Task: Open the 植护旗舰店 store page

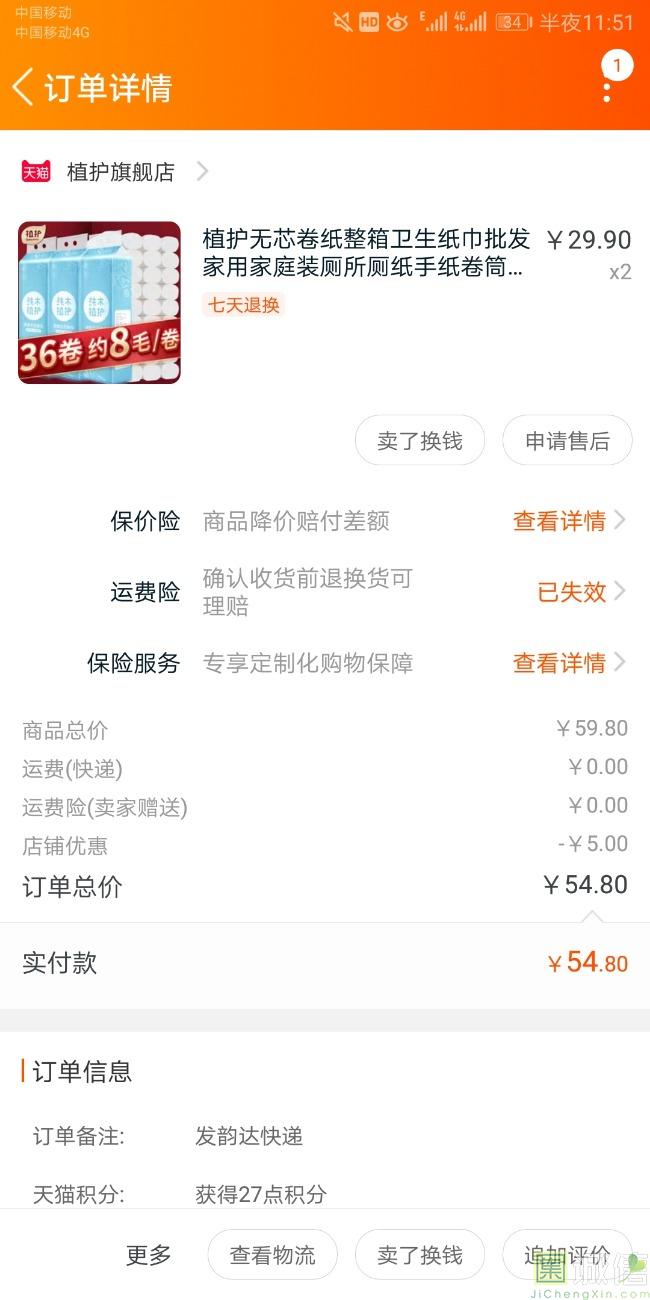Action: tap(115, 172)
